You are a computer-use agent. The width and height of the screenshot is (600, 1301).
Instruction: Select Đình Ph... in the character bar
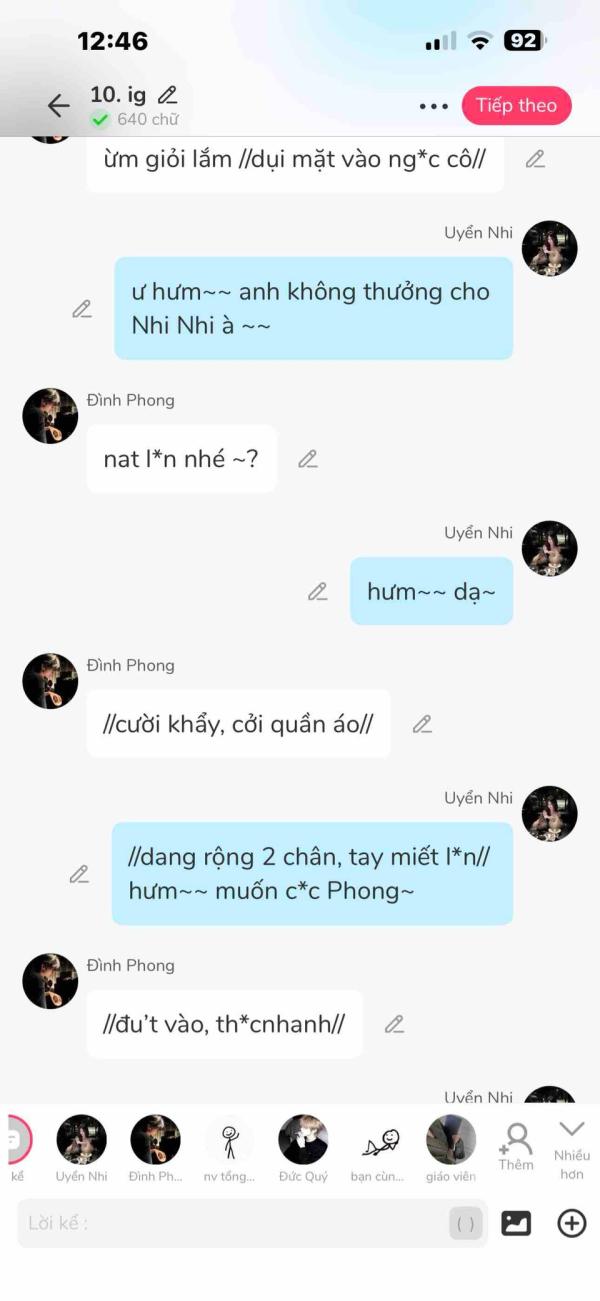click(155, 1141)
